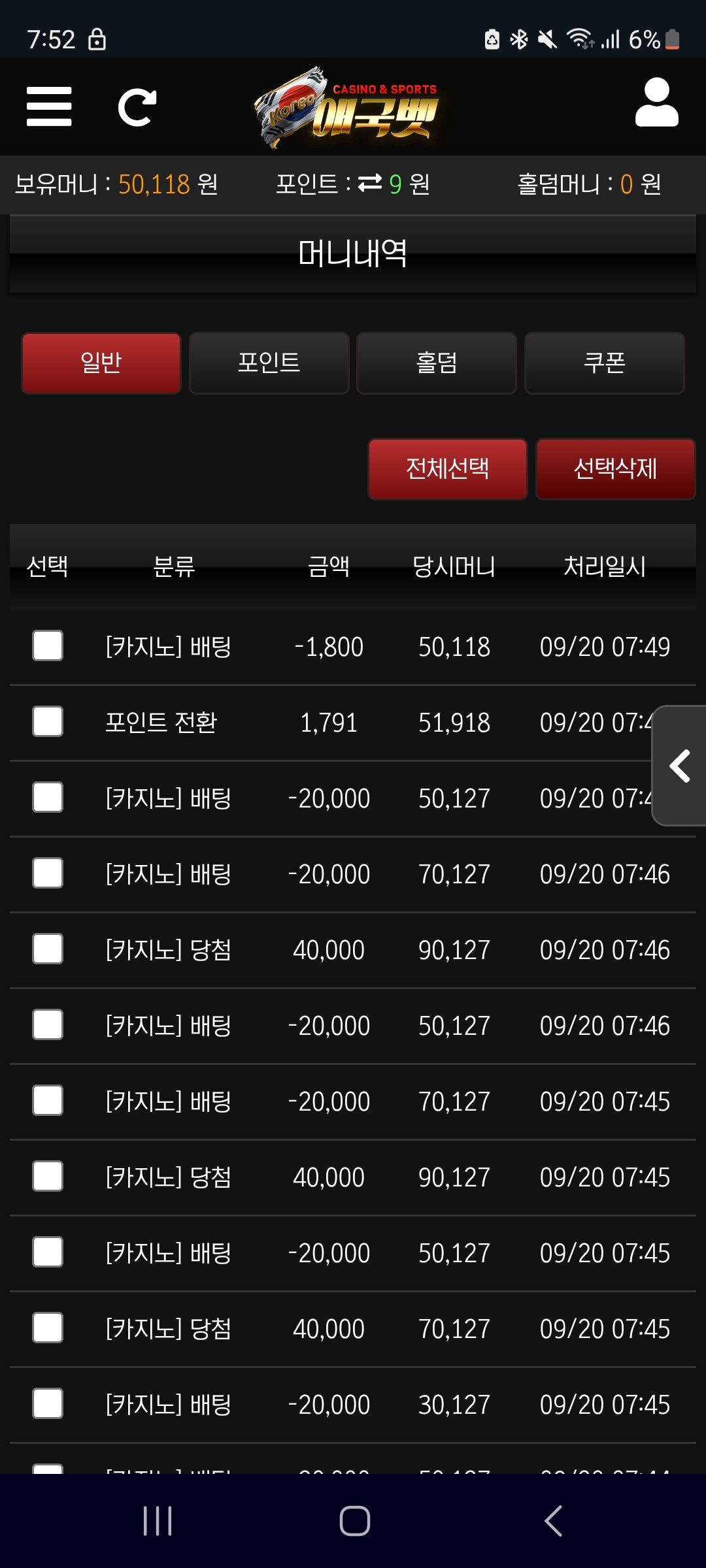Check the box for the -1,800 bet row
The image size is (706, 1568).
point(48,646)
